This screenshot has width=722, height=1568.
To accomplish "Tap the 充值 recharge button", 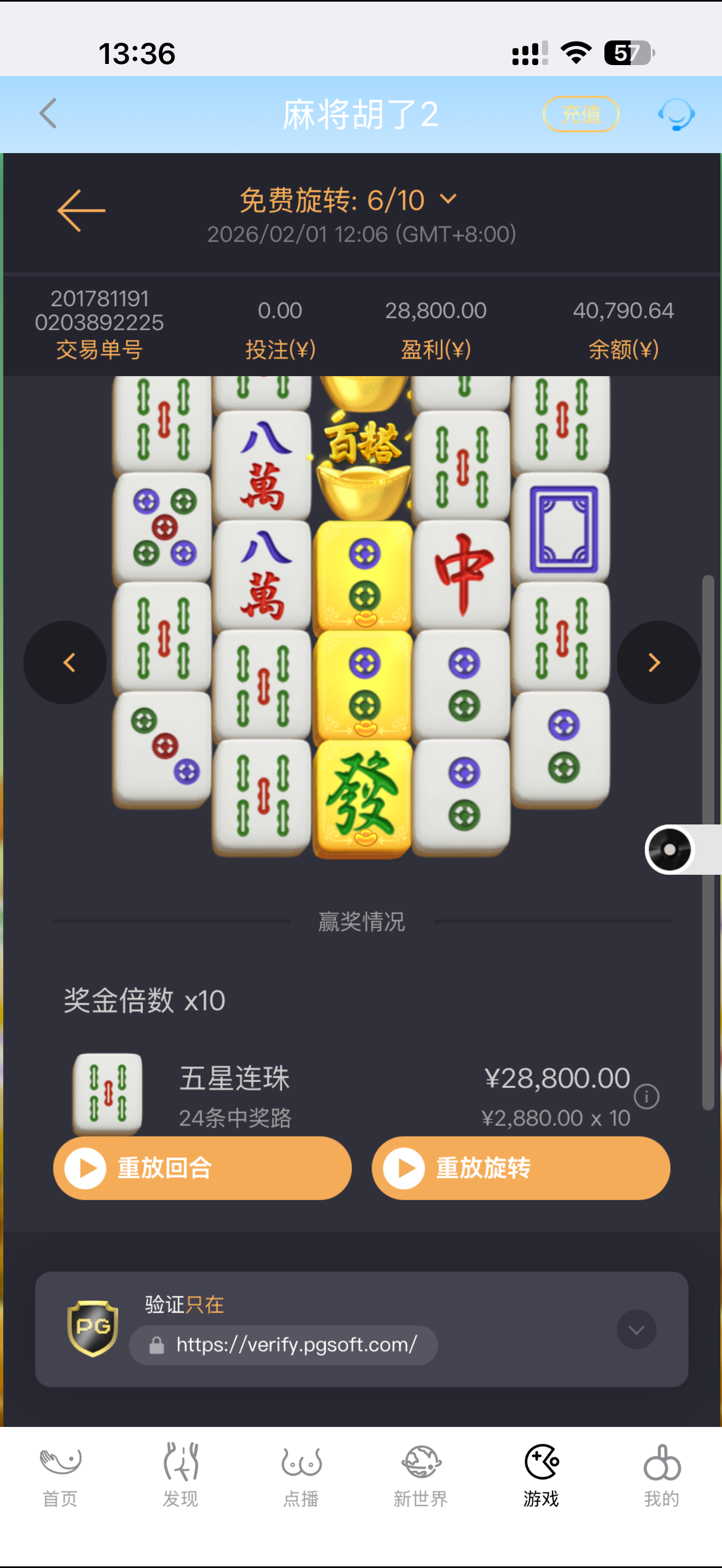I will (581, 114).
